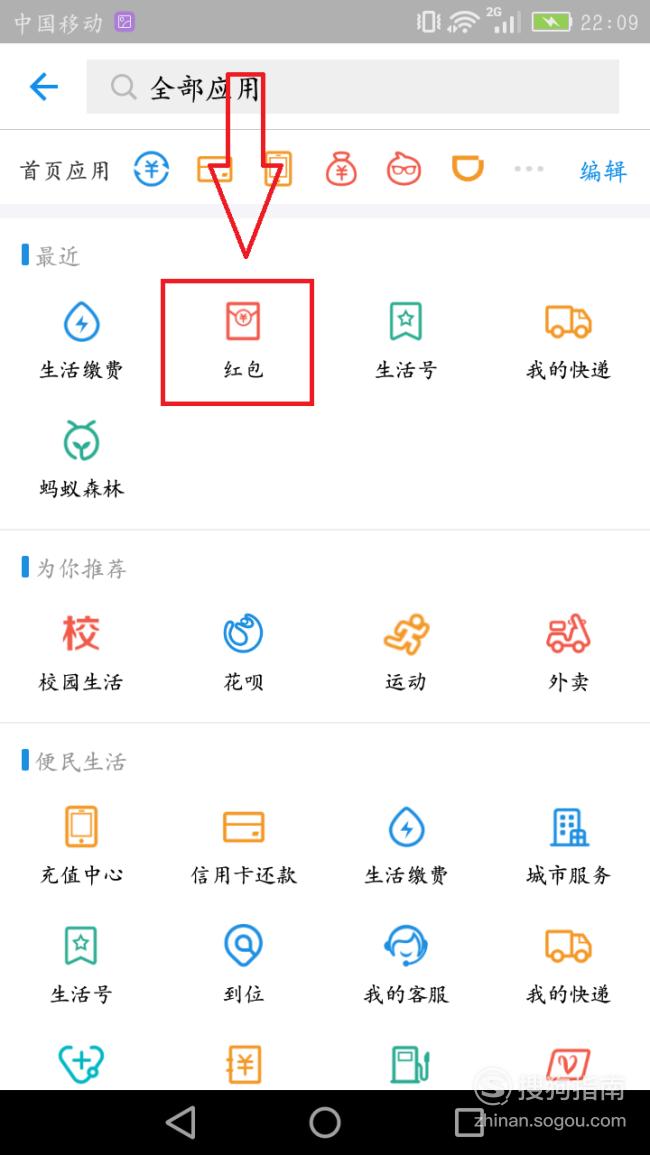Tap the system home button
The width and height of the screenshot is (650, 1155).
(325, 1122)
